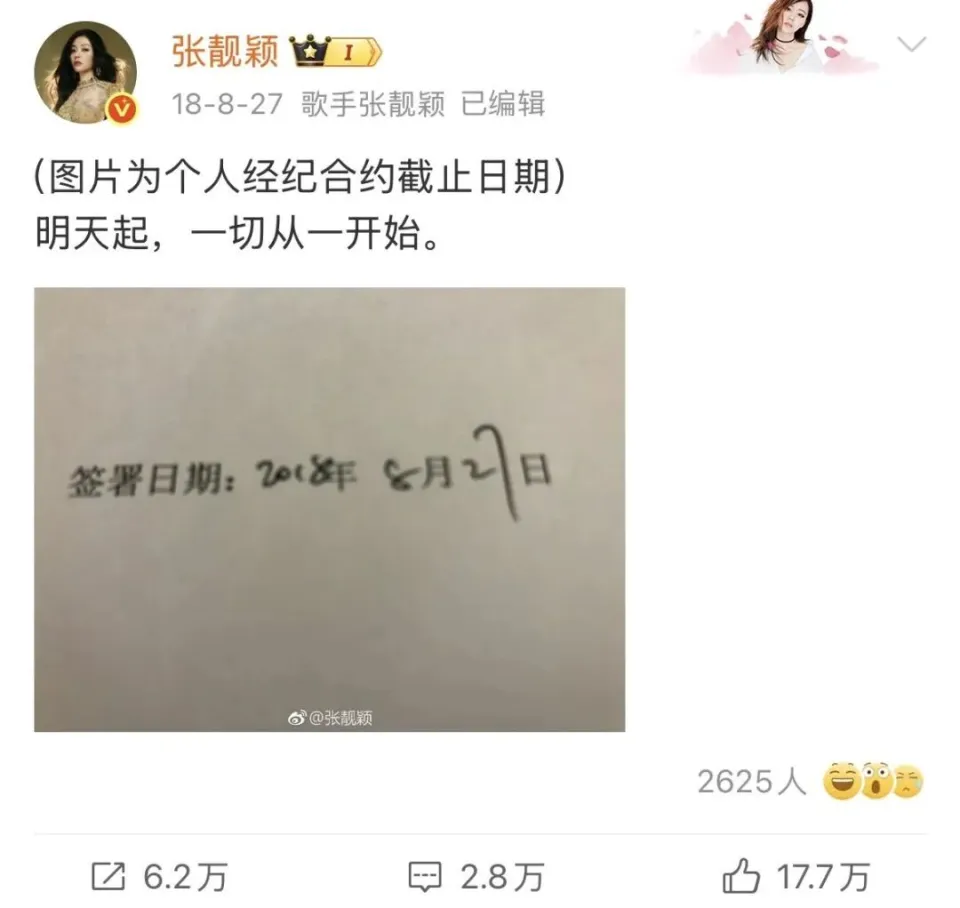Repost this post (6.2万)
960x908 pixels.
(x=159, y=878)
